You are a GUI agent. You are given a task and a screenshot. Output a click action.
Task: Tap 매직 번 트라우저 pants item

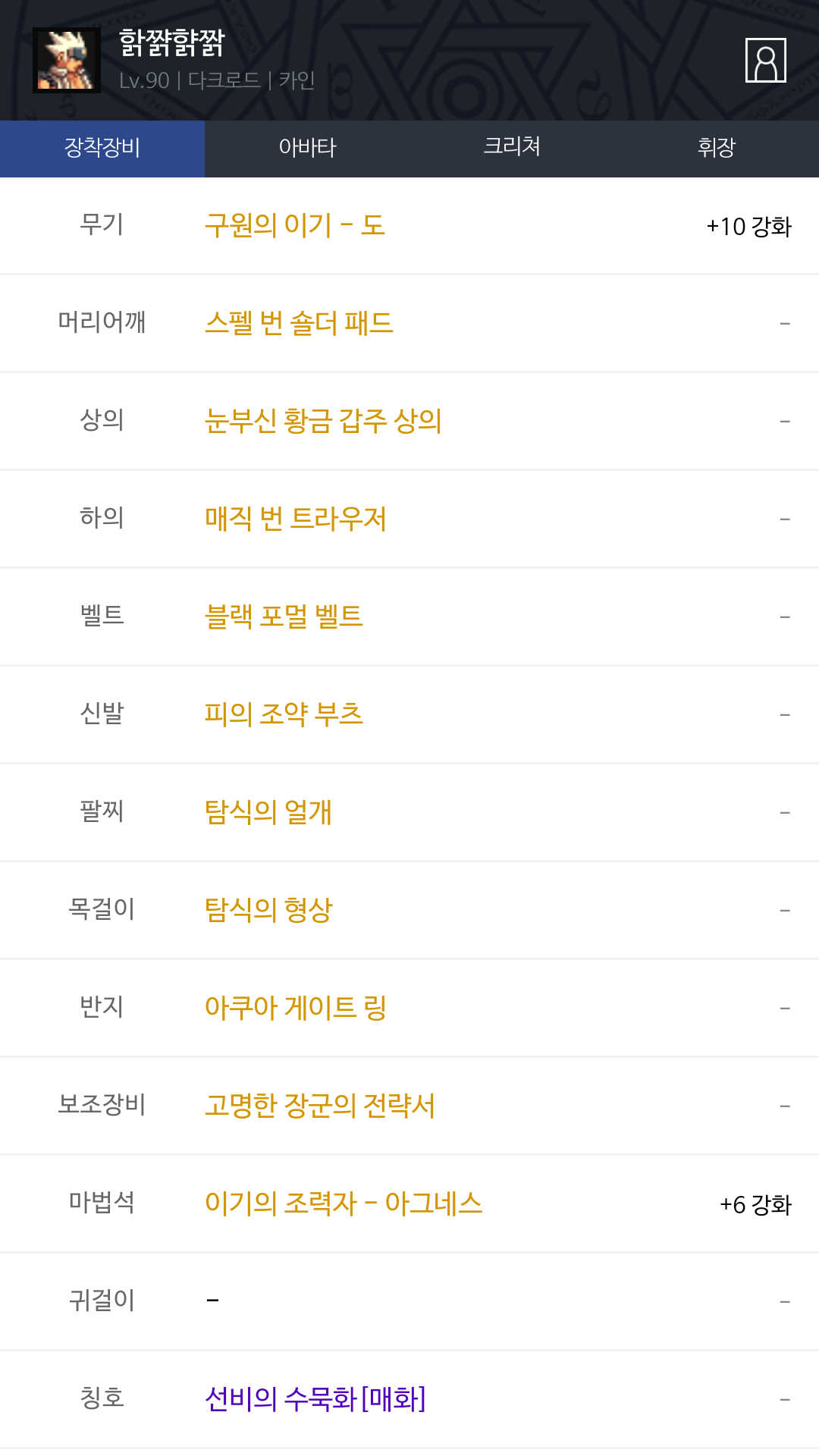(296, 519)
